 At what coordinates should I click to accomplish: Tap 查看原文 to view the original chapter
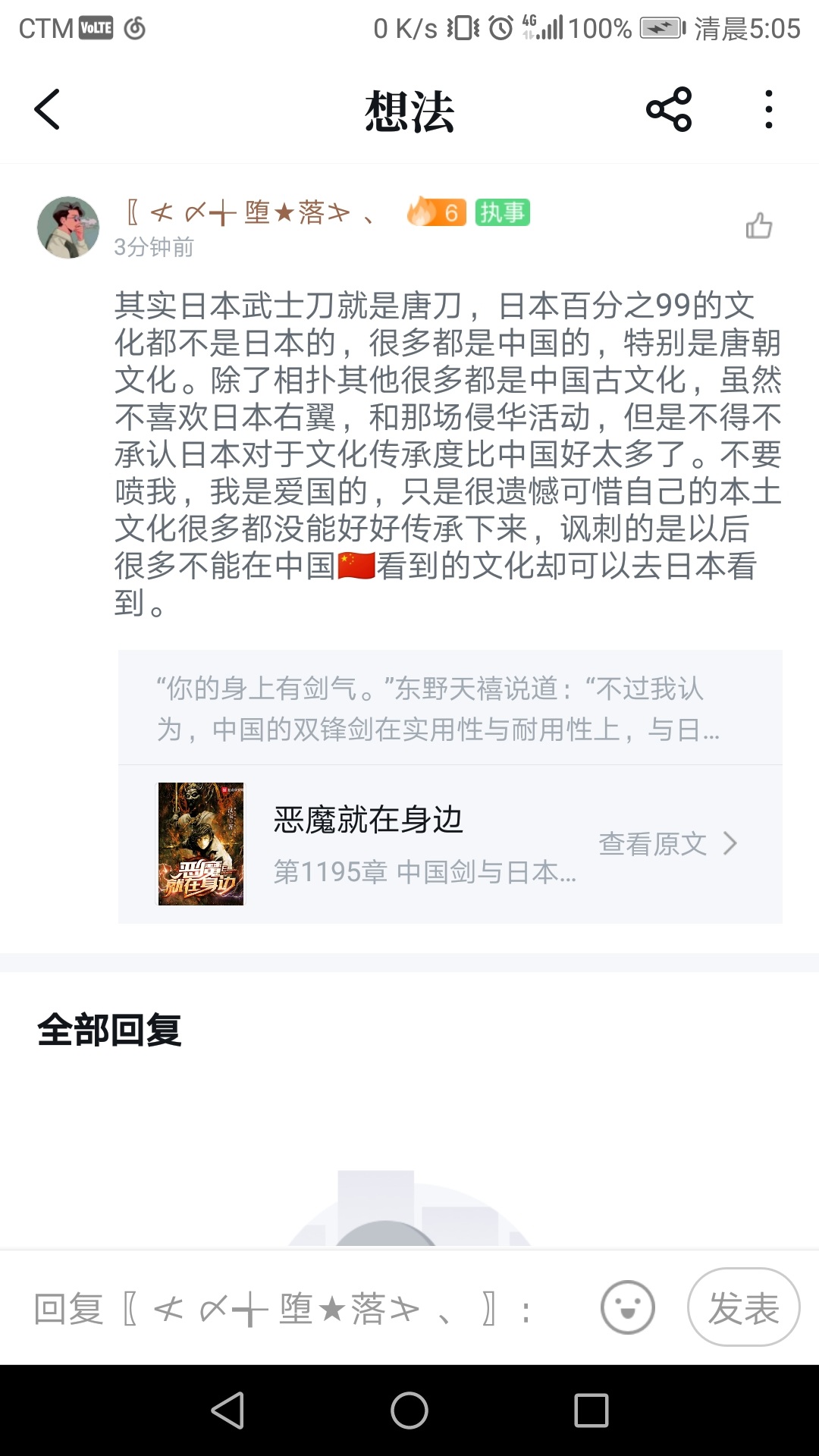pos(667,843)
